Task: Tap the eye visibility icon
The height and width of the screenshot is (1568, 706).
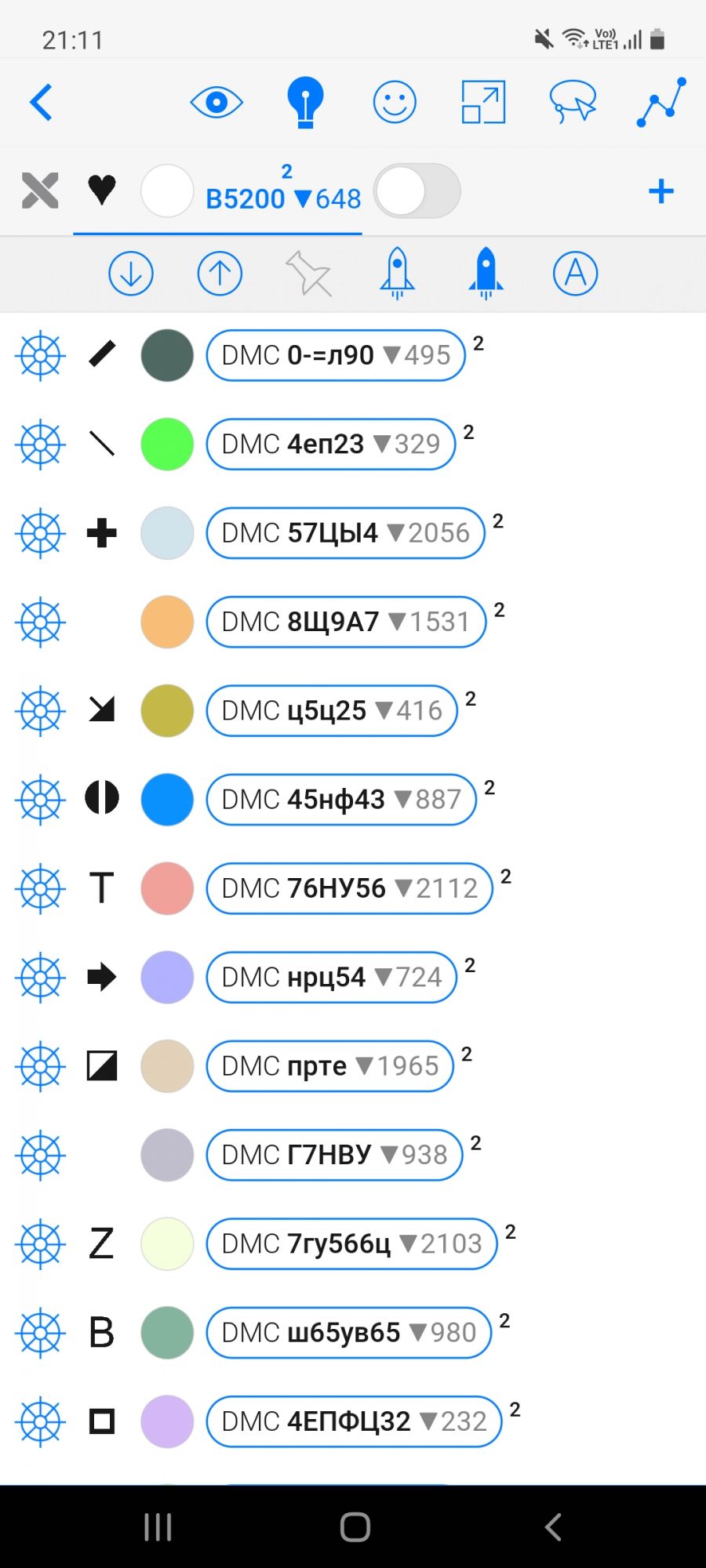Action: point(217,102)
